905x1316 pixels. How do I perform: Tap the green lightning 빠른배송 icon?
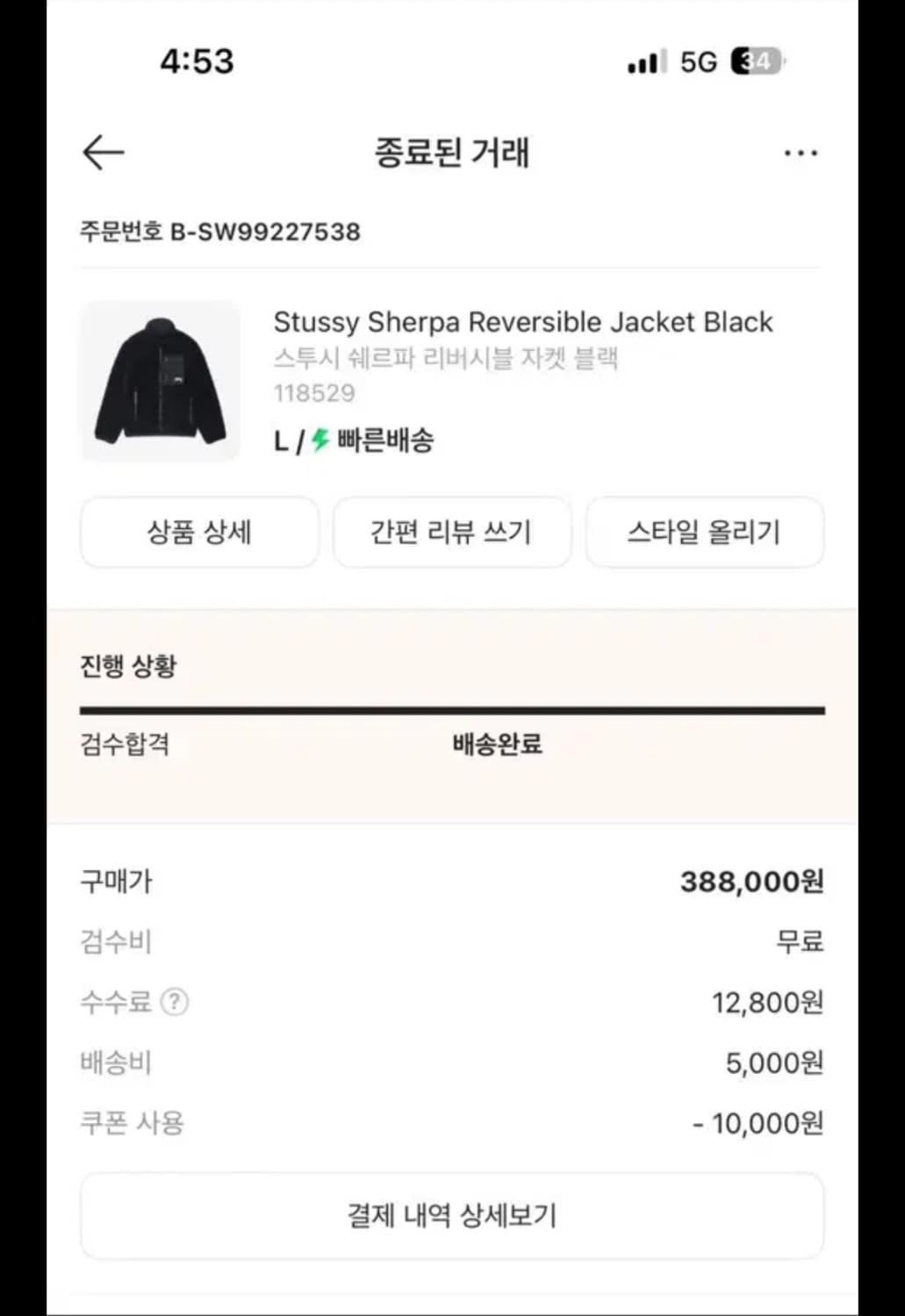pos(320,441)
